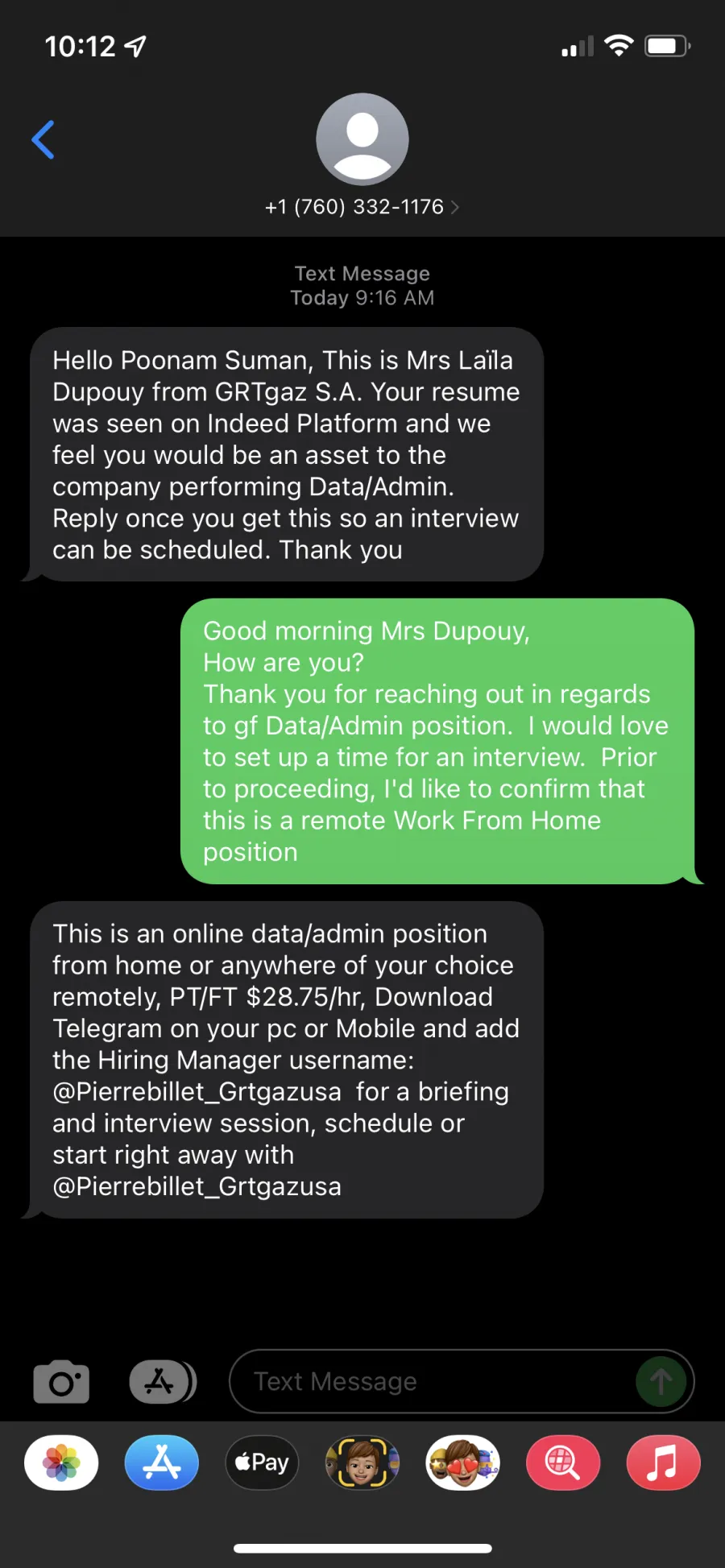Open the Memoji camera effects app
The width and height of the screenshot is (725, 1568).
click(362, 1463)
